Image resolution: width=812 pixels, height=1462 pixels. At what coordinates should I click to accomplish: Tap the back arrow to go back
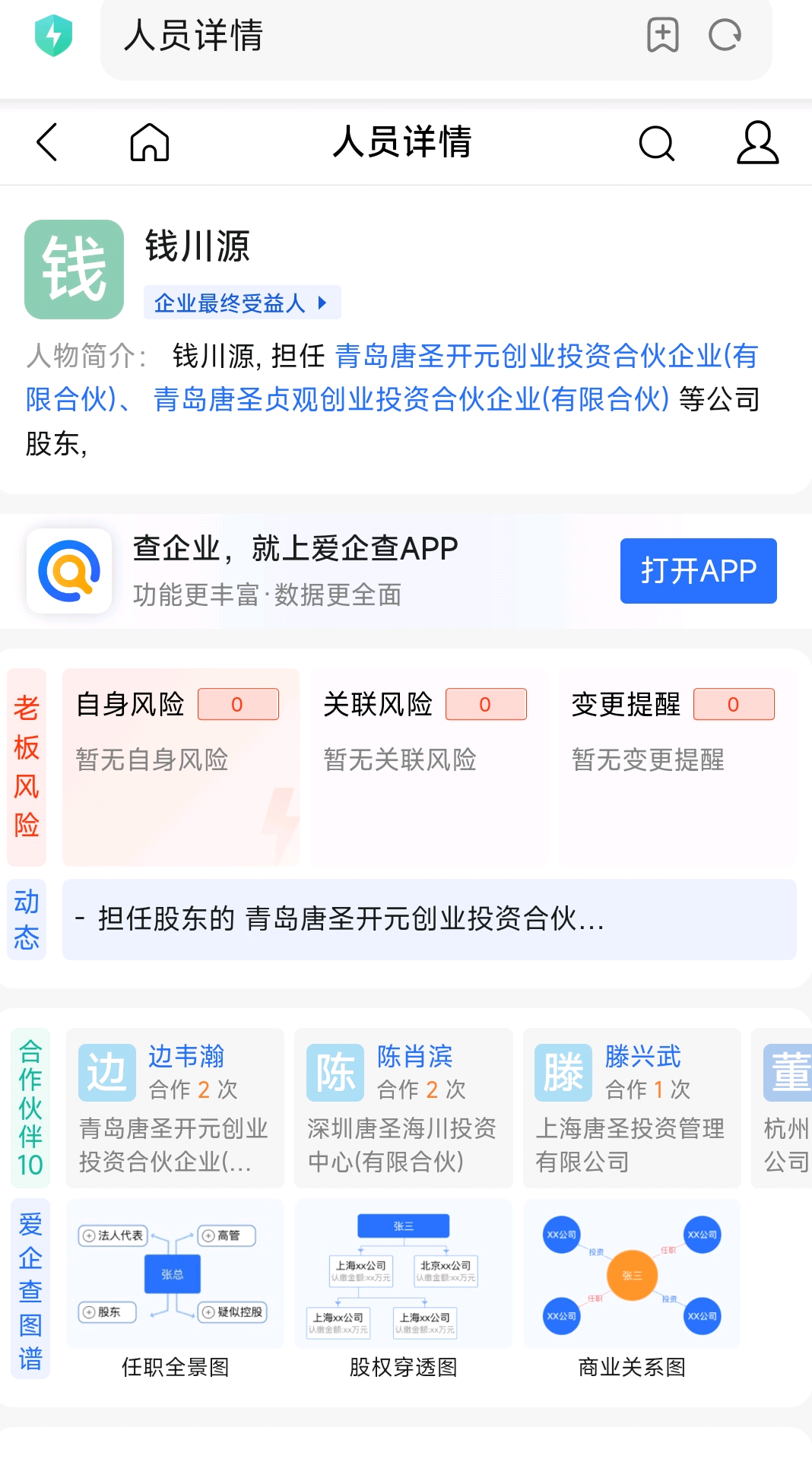coord(47,143)
